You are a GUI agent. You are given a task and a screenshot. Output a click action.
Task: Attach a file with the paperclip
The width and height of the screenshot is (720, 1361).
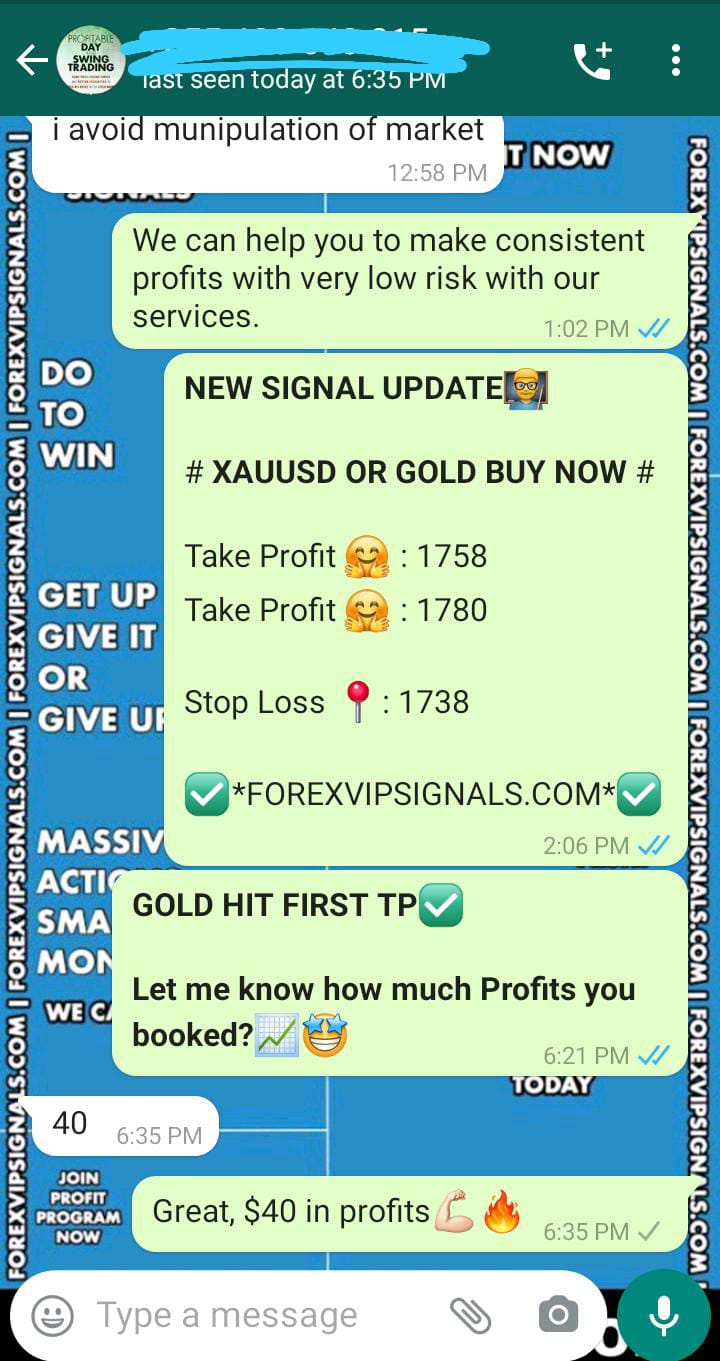[x=469, y=1316]
